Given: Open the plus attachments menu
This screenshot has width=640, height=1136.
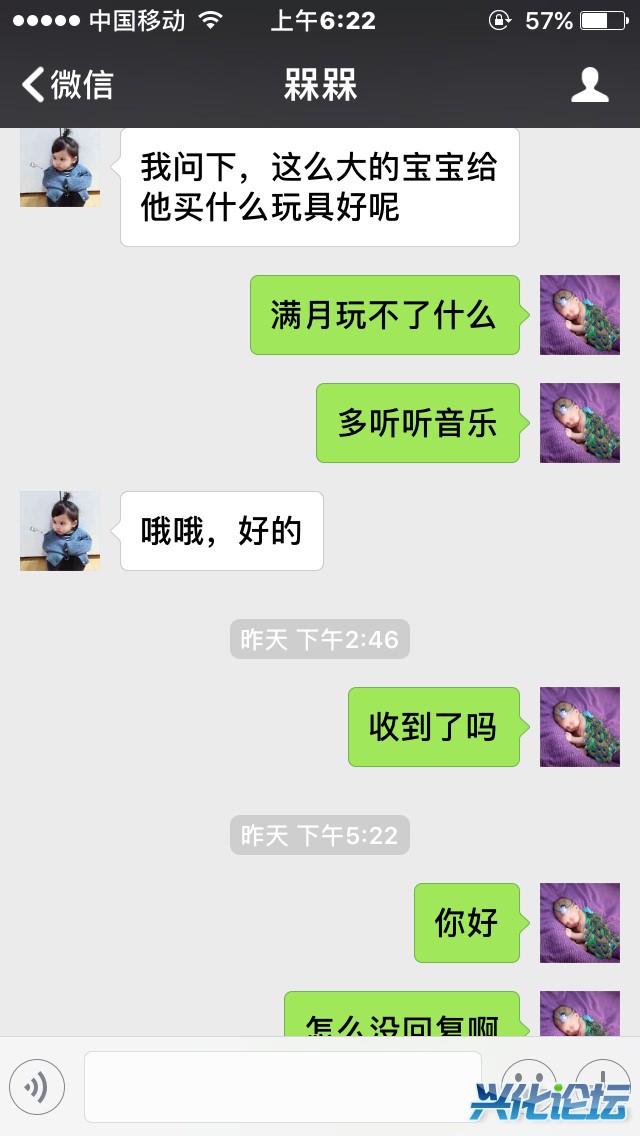Looking at the screenshot, I should tap(602, 1087).
